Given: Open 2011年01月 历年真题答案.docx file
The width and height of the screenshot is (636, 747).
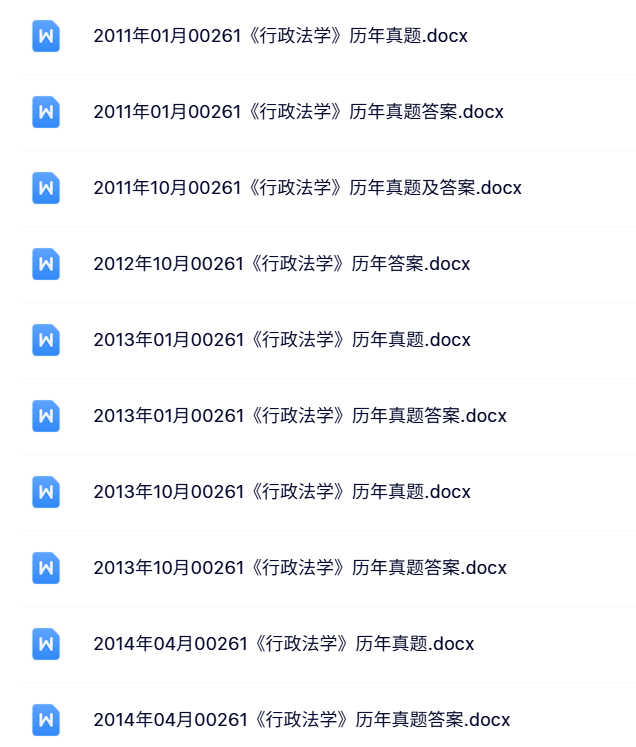Looking at the screenshot, I should click(298, 112).
